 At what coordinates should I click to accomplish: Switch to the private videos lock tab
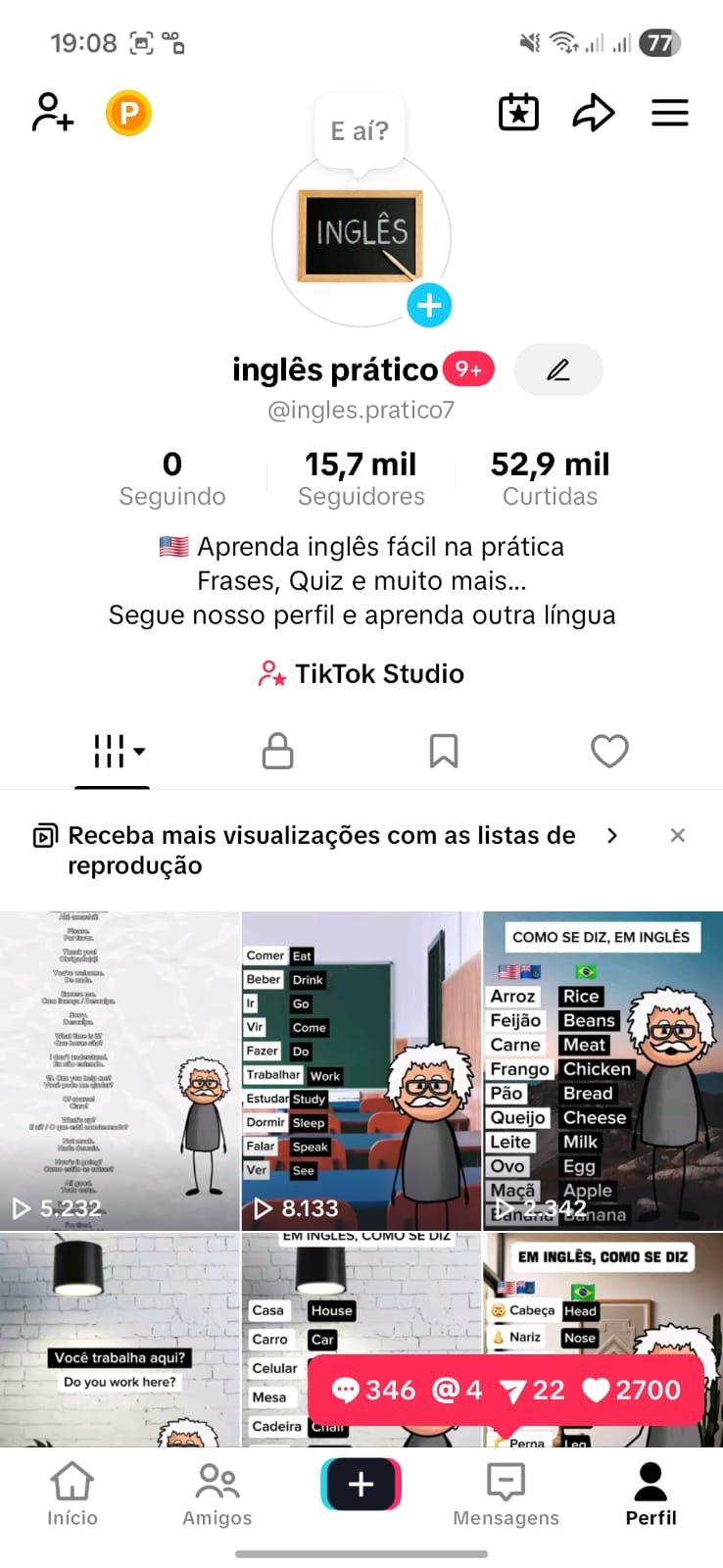pos(277,752)
